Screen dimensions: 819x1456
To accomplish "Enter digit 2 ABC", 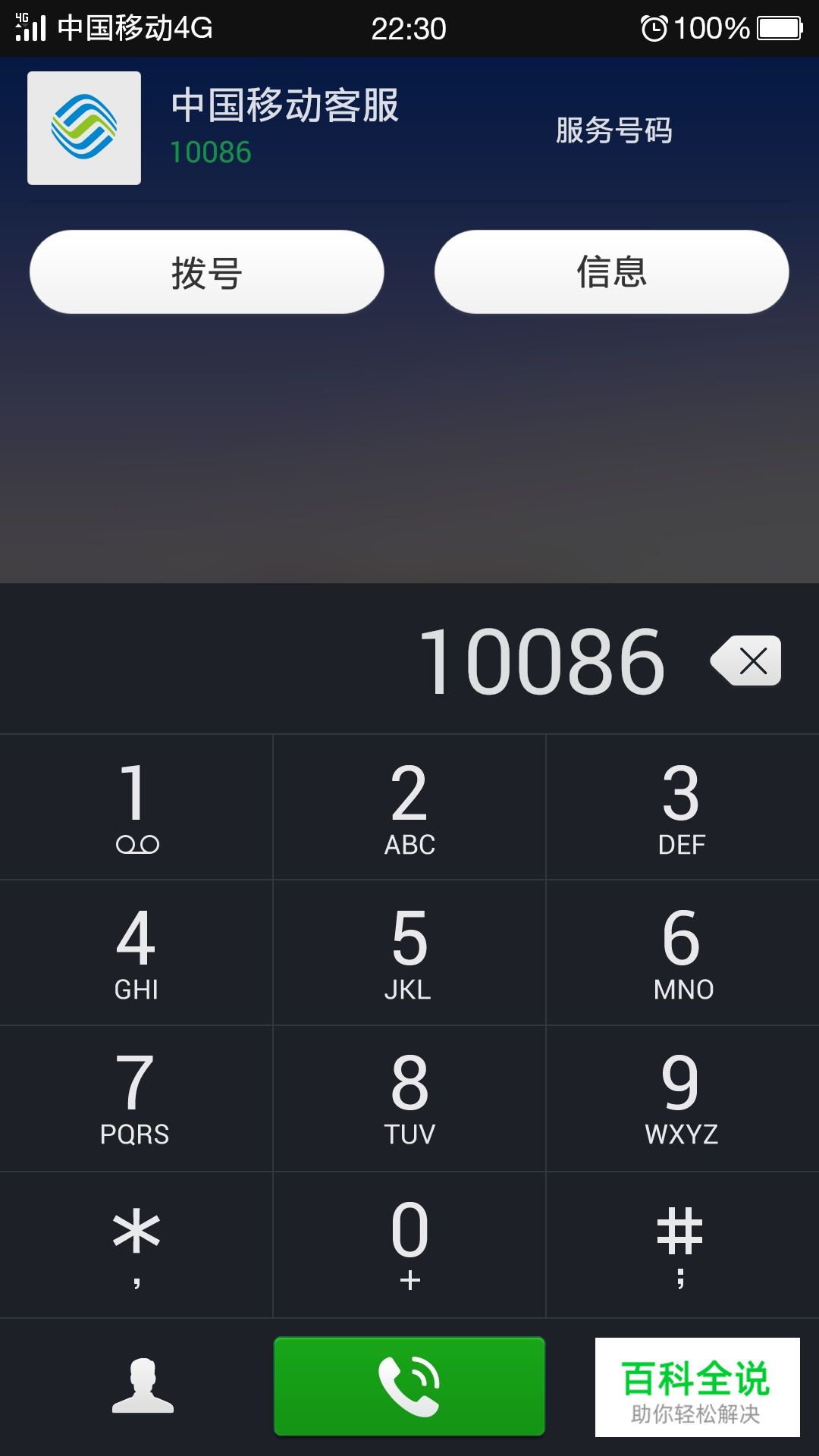I will click(409, 807).
